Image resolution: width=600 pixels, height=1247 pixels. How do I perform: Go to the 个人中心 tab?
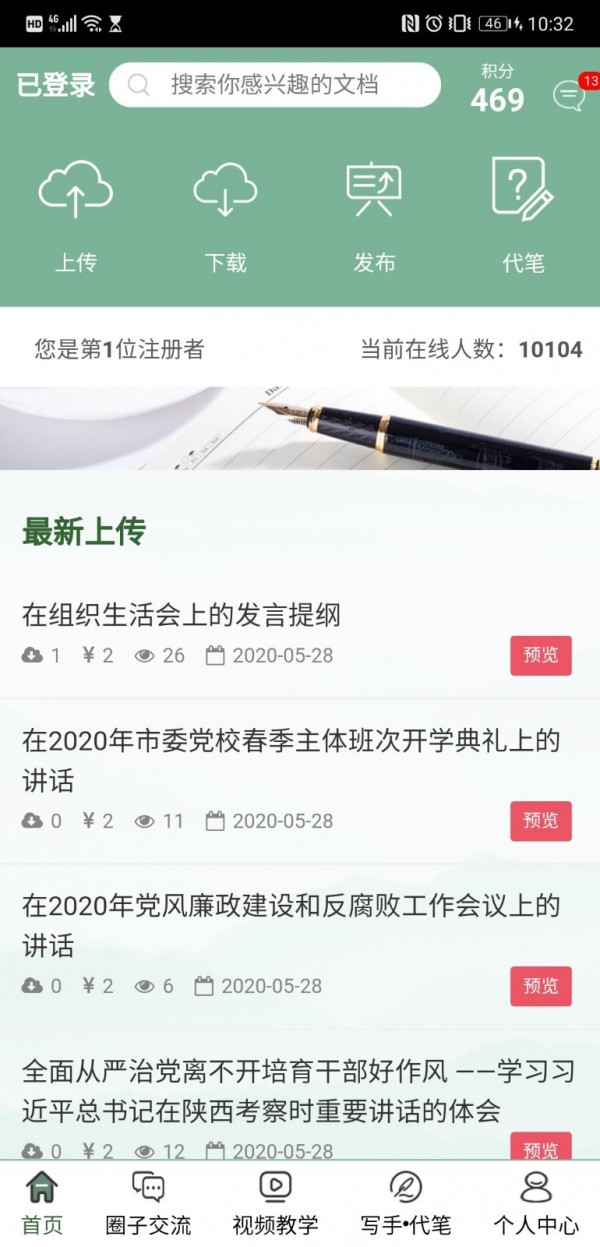pos(536,1203)
